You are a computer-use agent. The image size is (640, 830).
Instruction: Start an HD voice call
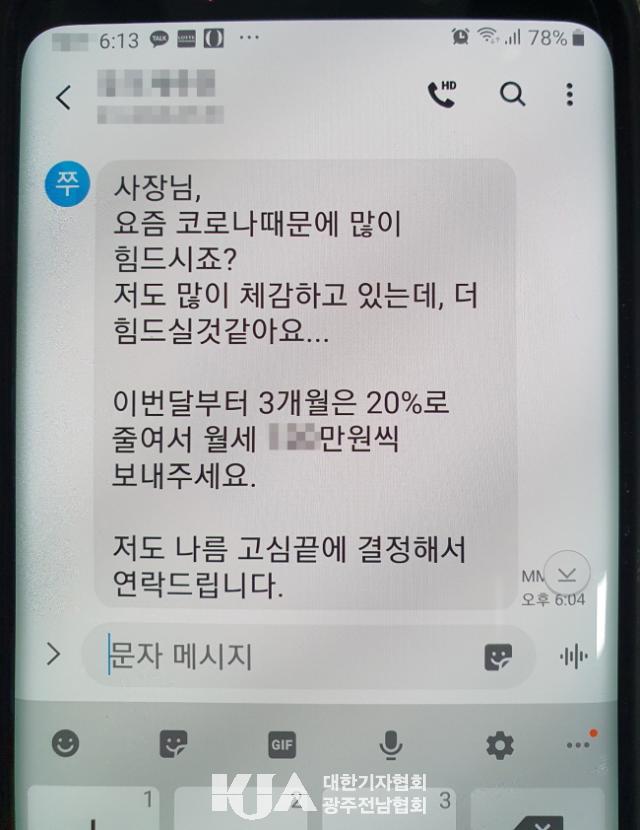pyautogui.click(x=441, y=94)
